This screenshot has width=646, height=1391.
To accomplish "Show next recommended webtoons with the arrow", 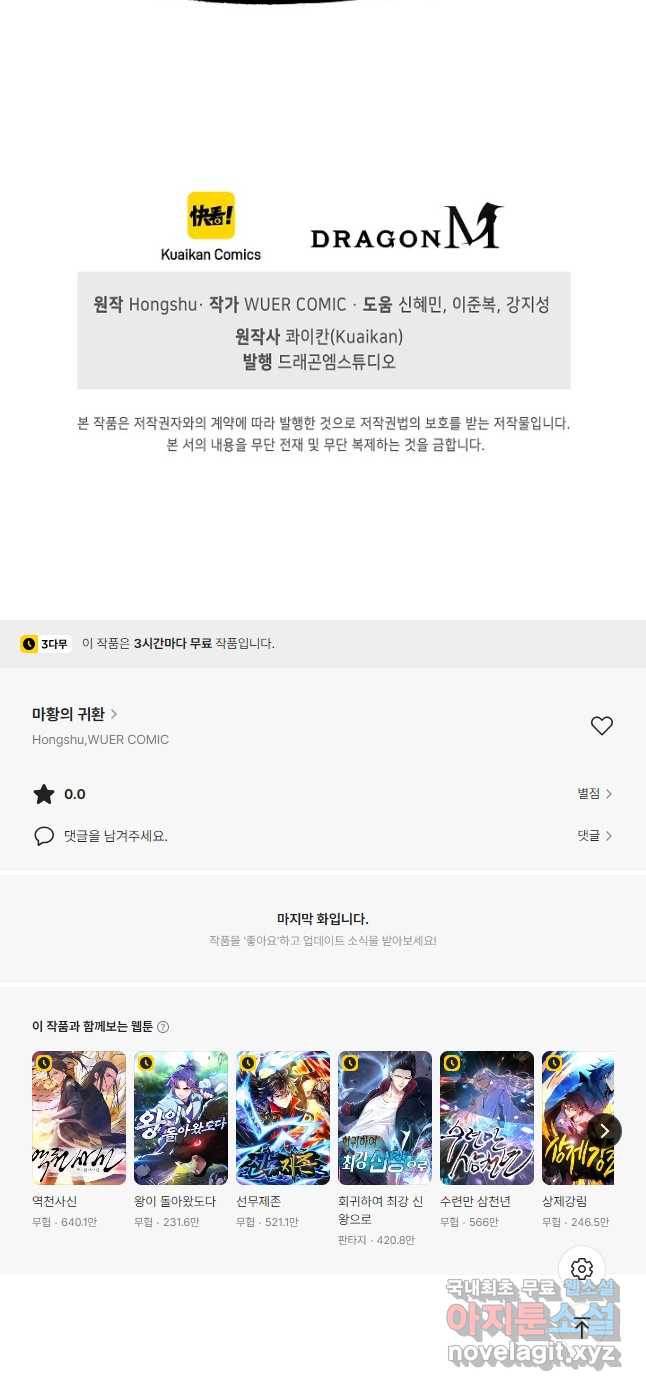I will coord(604,1131).
